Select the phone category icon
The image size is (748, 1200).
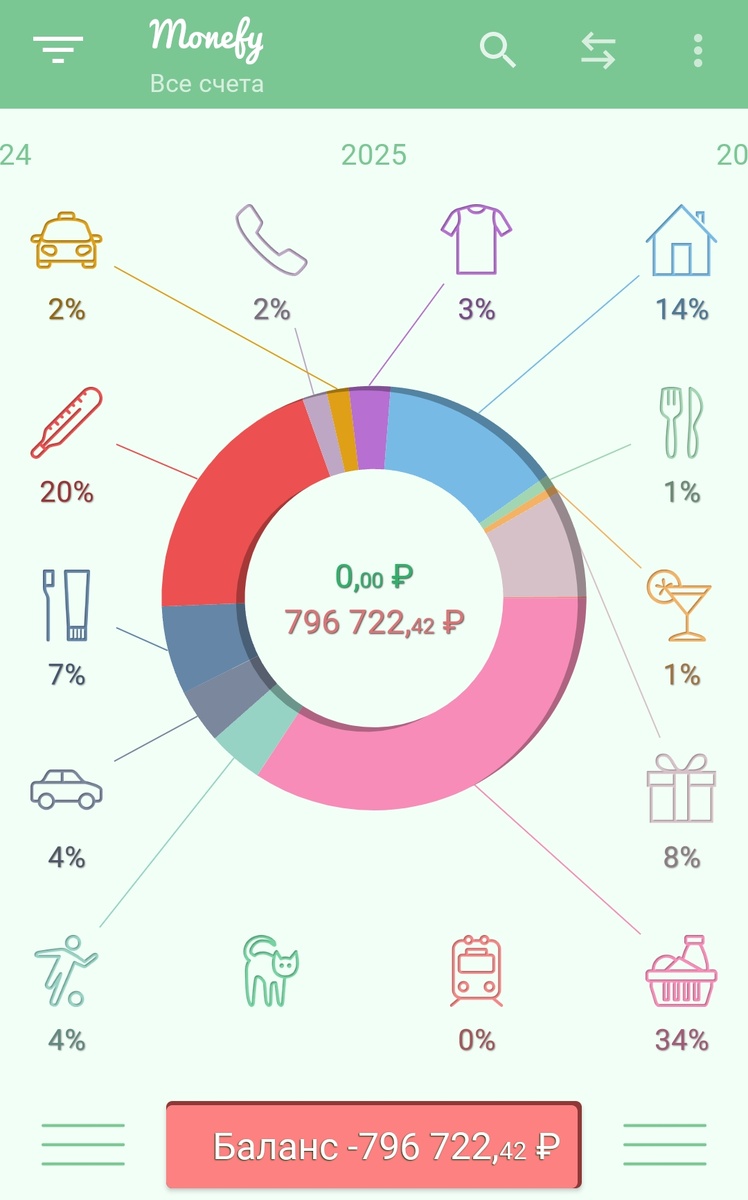coord(271,240)
